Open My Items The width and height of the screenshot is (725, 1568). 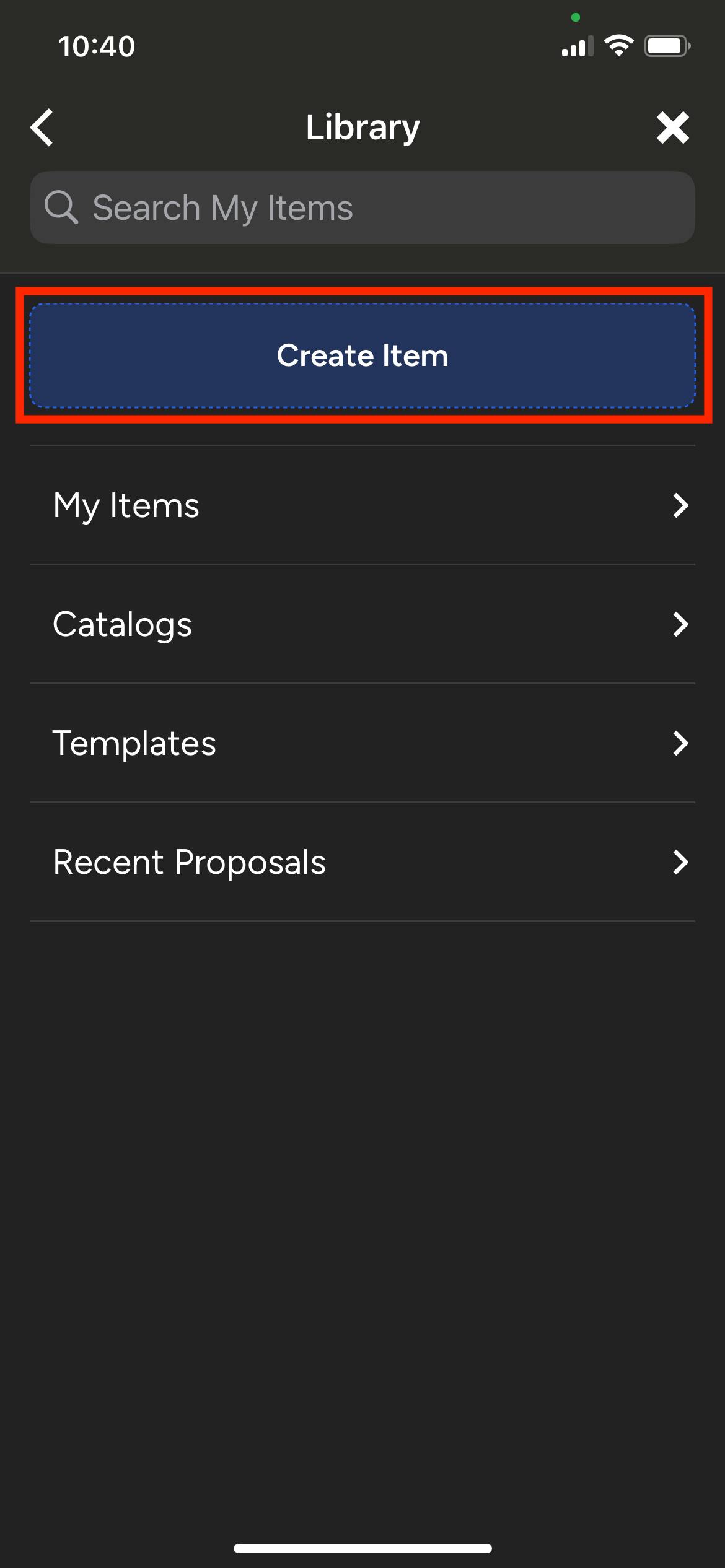(x=362, y=505)
